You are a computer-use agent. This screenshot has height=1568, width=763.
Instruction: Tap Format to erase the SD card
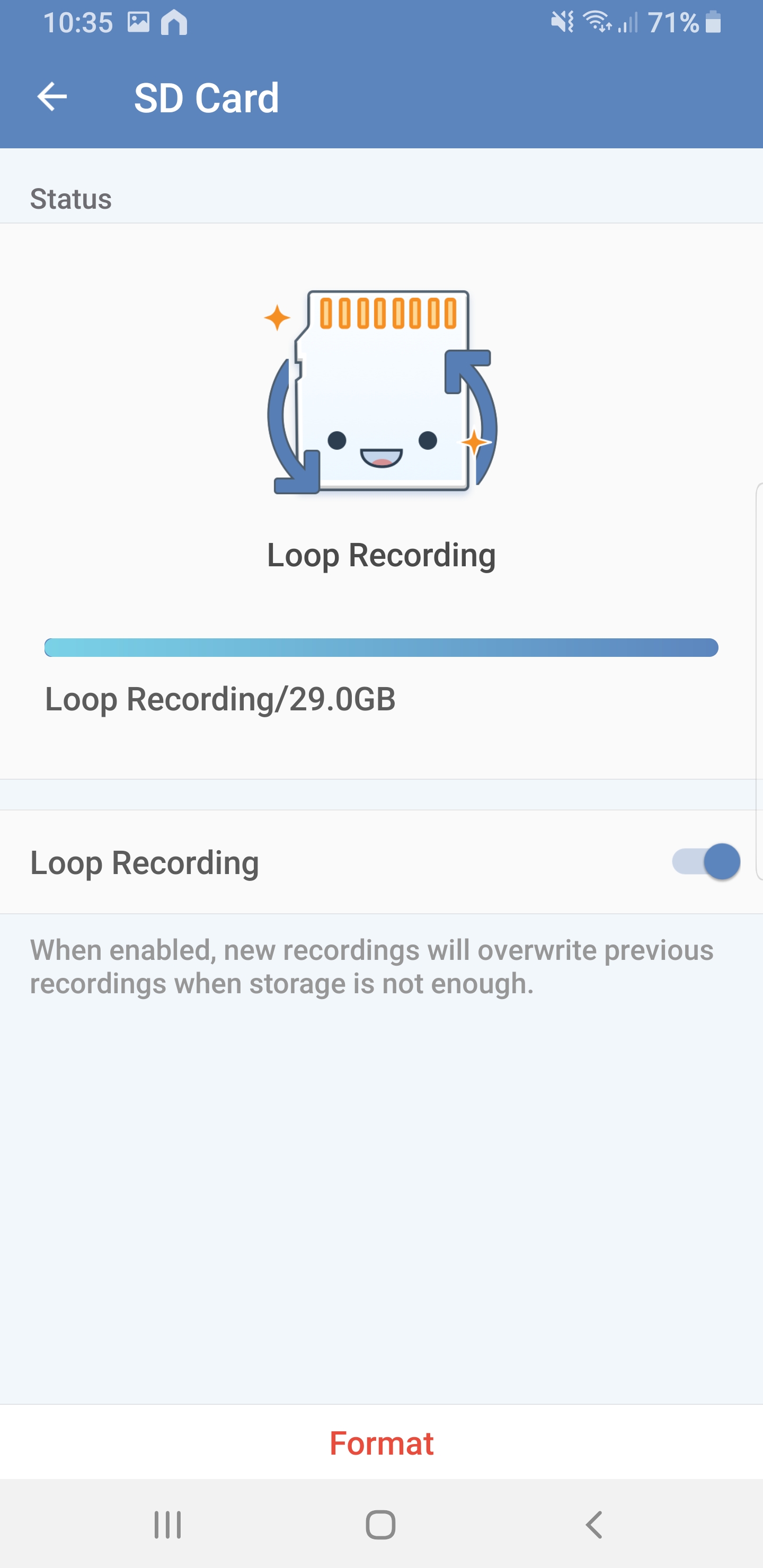[x=381, y=1443]
